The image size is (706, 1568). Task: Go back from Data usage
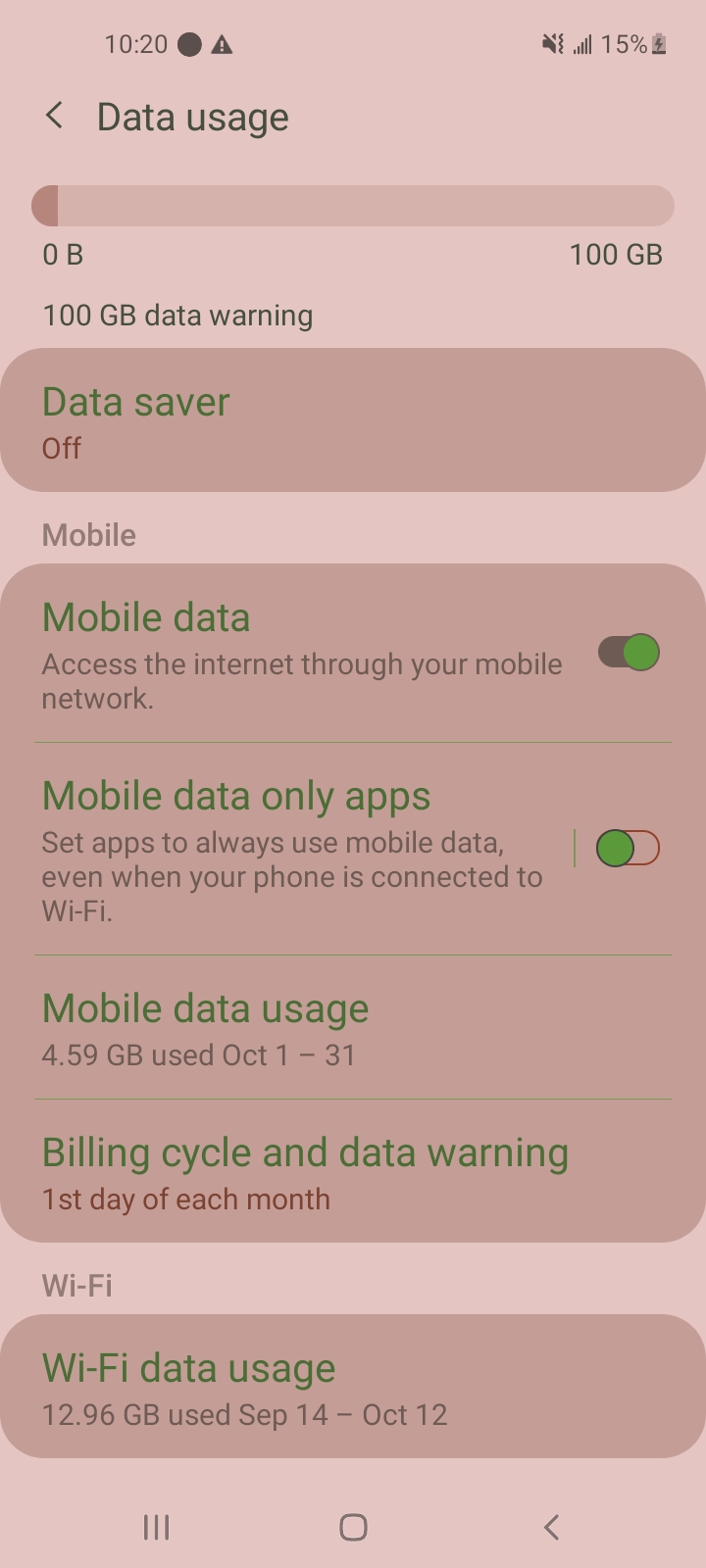55,117
